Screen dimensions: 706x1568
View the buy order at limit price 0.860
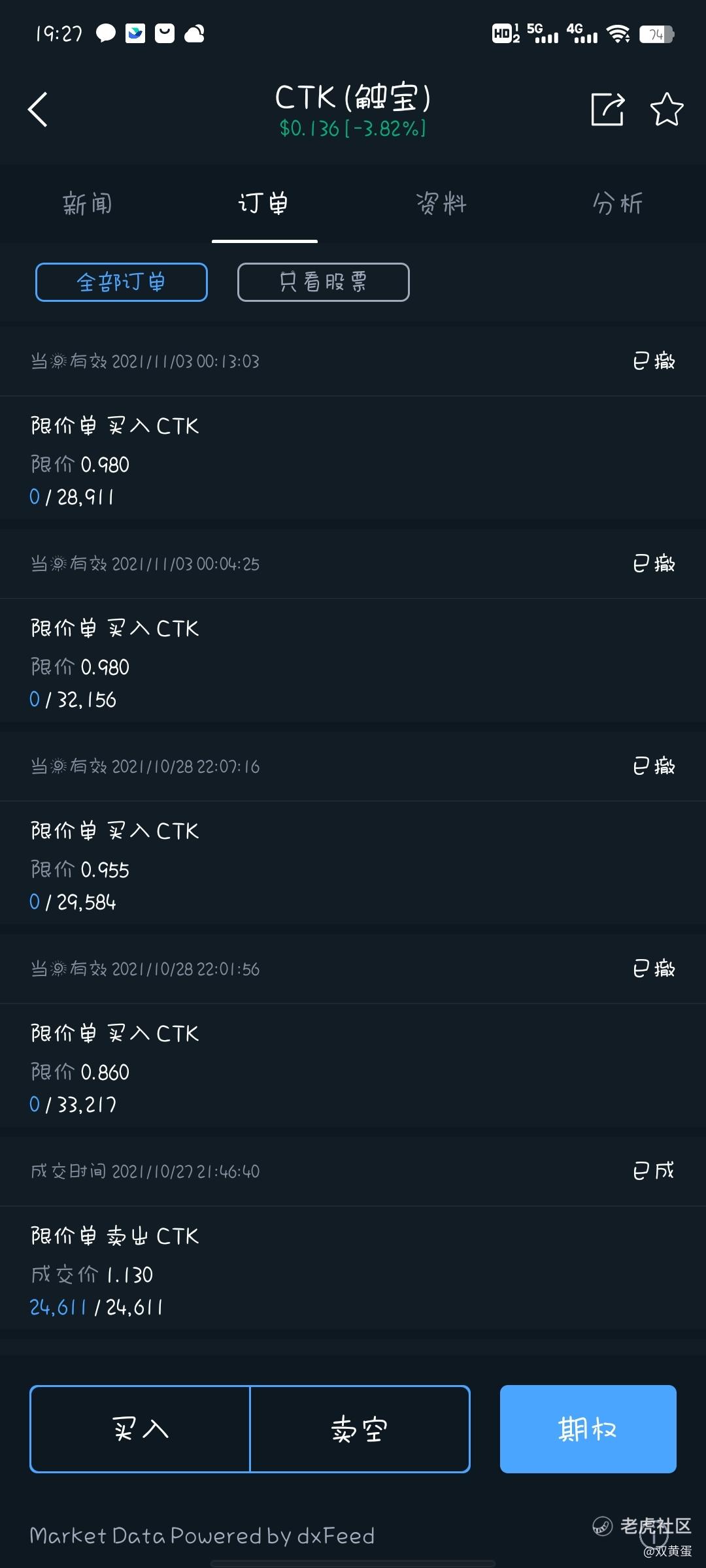coord(353,1068)
